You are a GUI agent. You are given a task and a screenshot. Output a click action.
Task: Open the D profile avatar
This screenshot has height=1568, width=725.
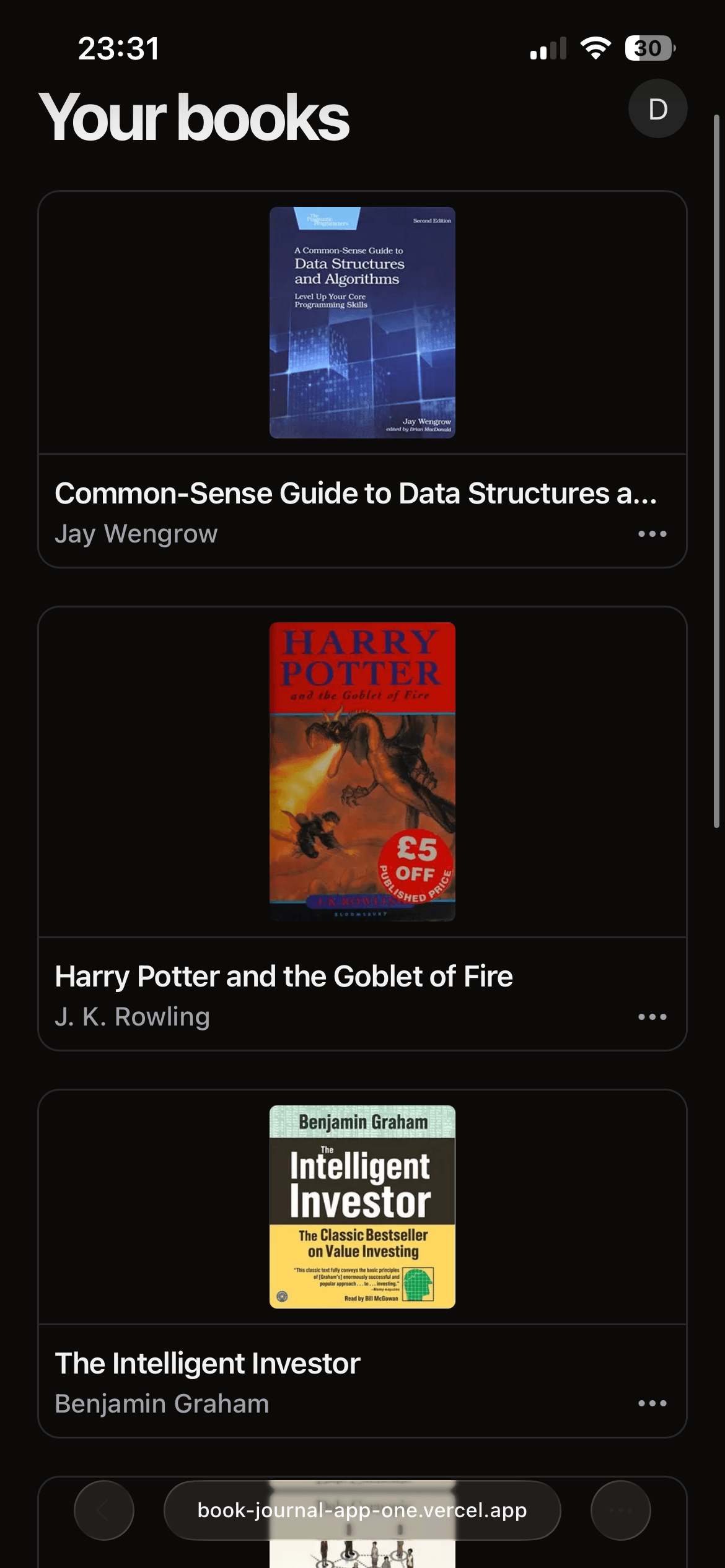tap(657, 109)
